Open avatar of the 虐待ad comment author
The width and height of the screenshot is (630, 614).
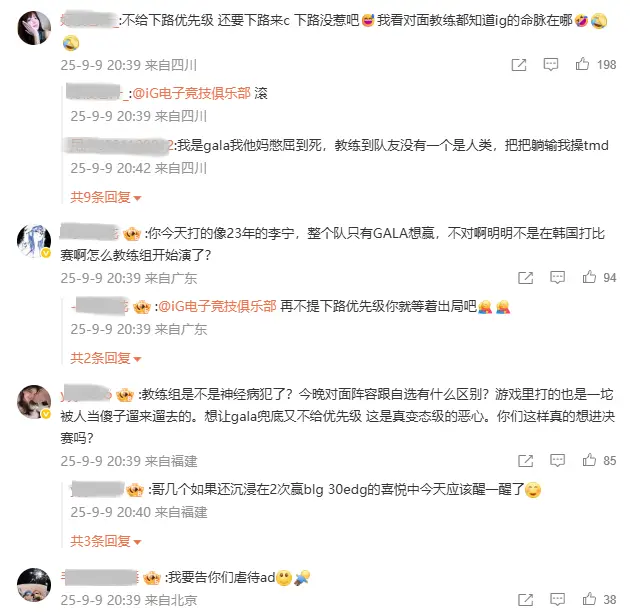tap(33, 584)
